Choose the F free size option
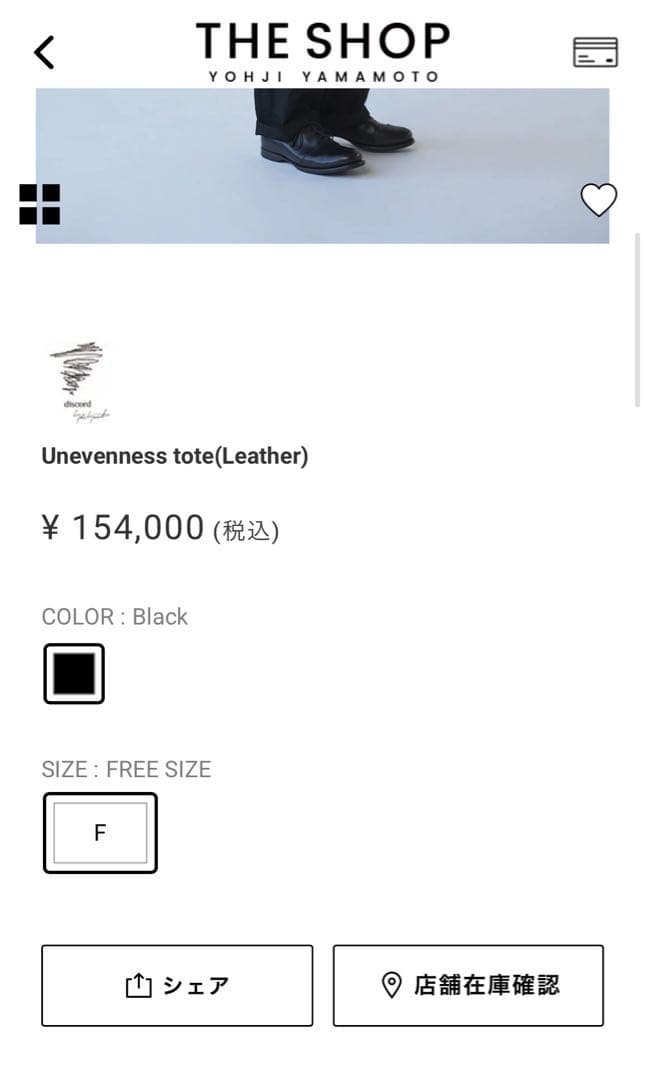Viewport: 646px width, 1080px height. tap(100, 833)
